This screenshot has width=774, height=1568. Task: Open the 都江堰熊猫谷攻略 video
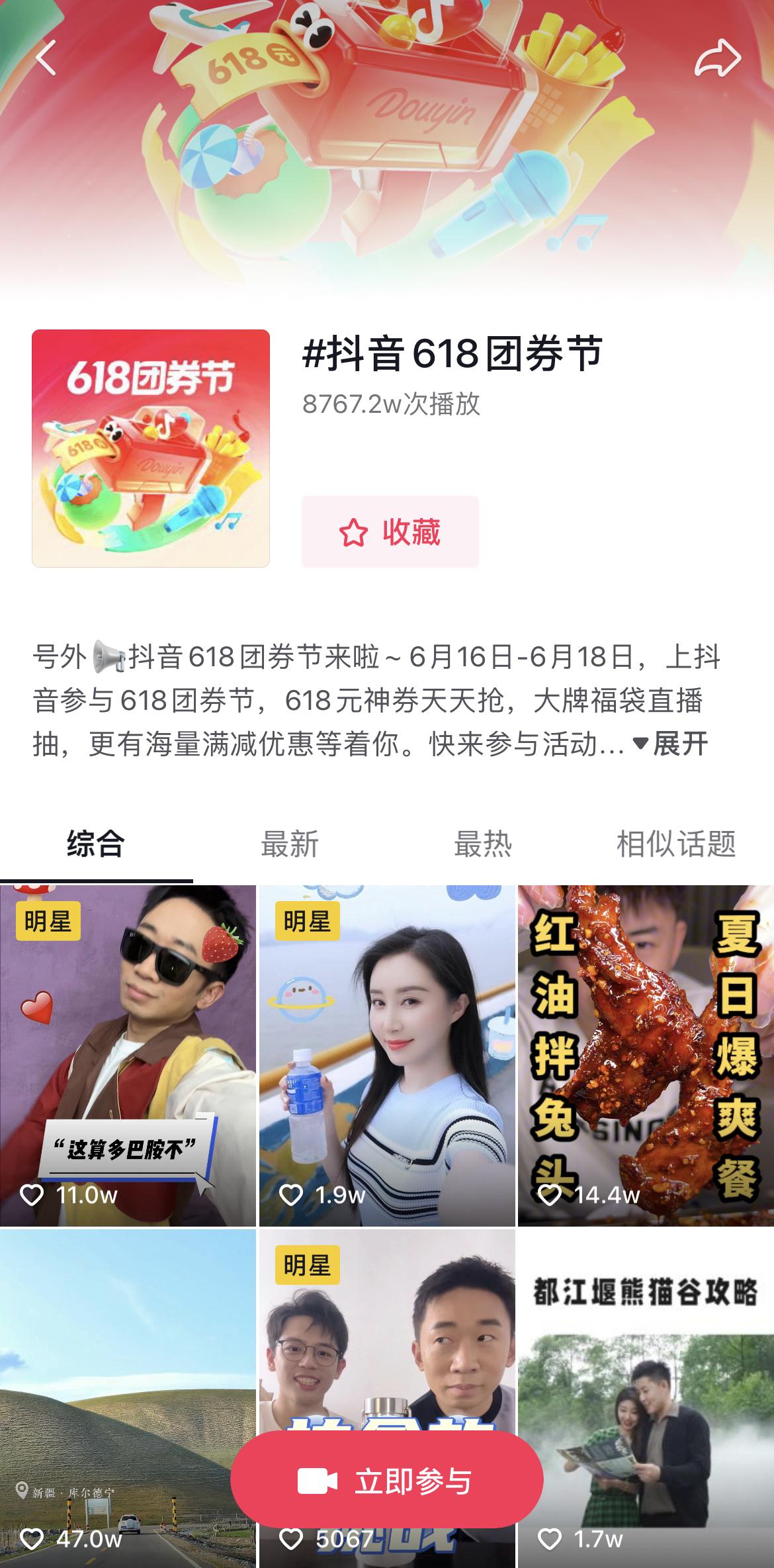pyautogui.click(x=646, y=1399)
